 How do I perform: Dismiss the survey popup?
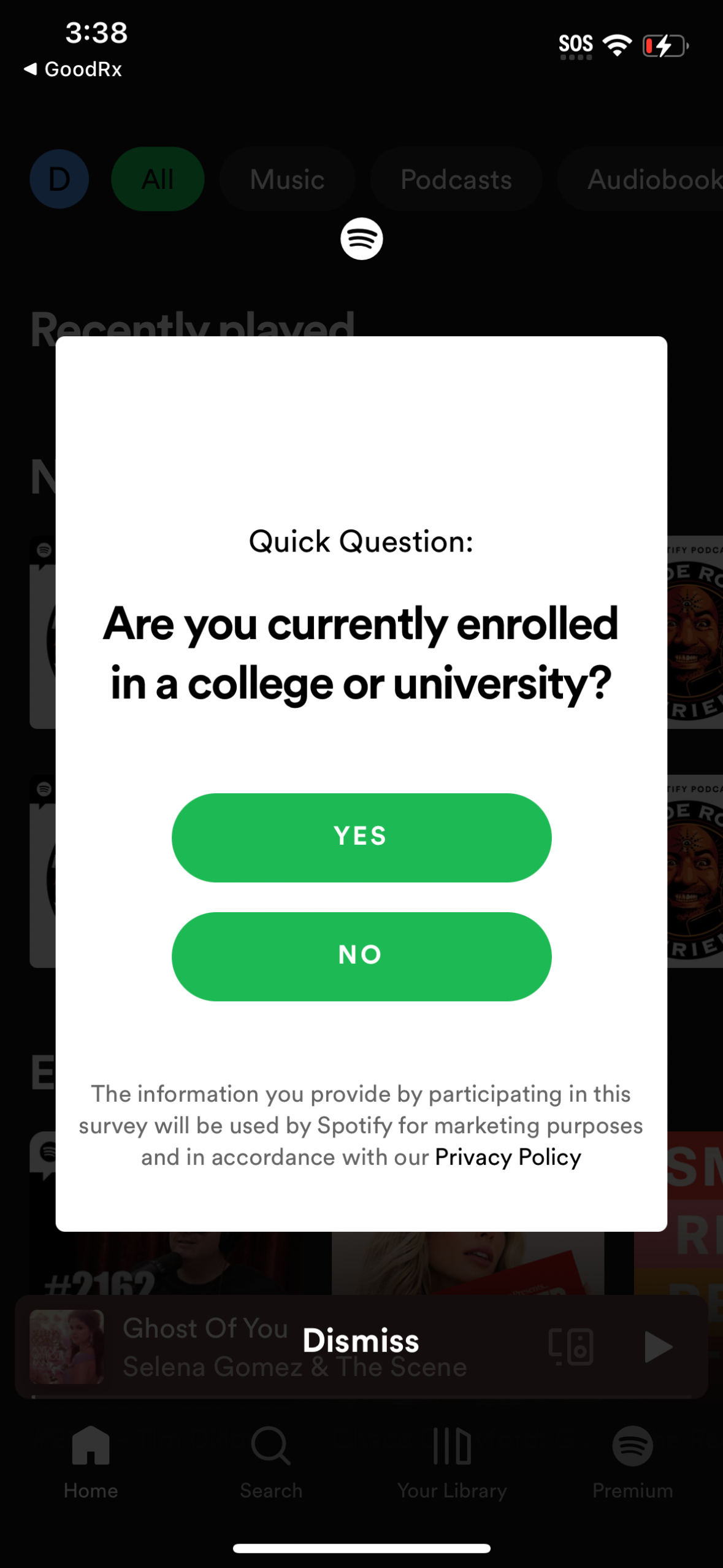[361, 1340]
